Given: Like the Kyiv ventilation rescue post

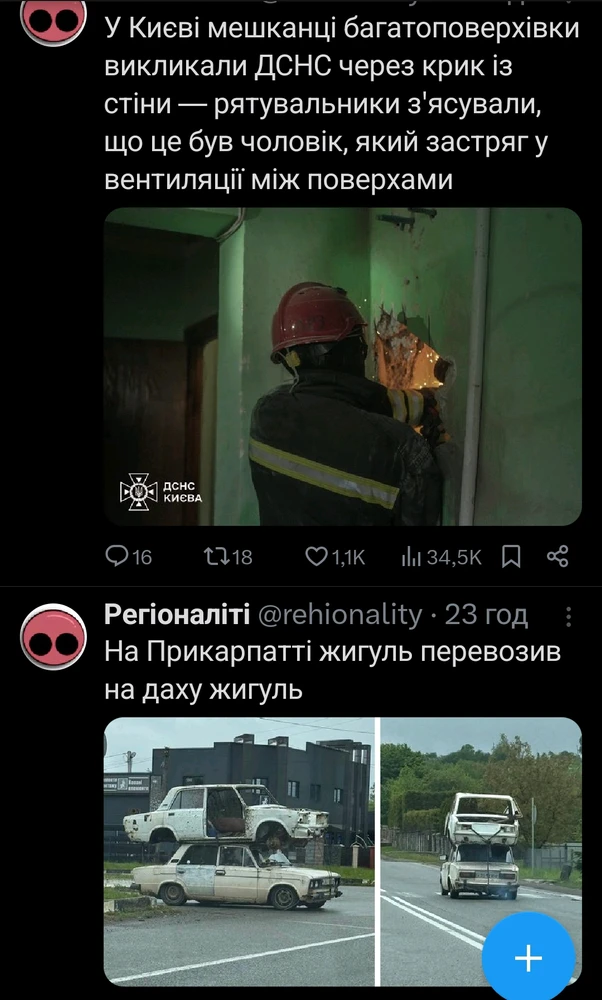Looking at the screenshot, I should click(317, 557).
